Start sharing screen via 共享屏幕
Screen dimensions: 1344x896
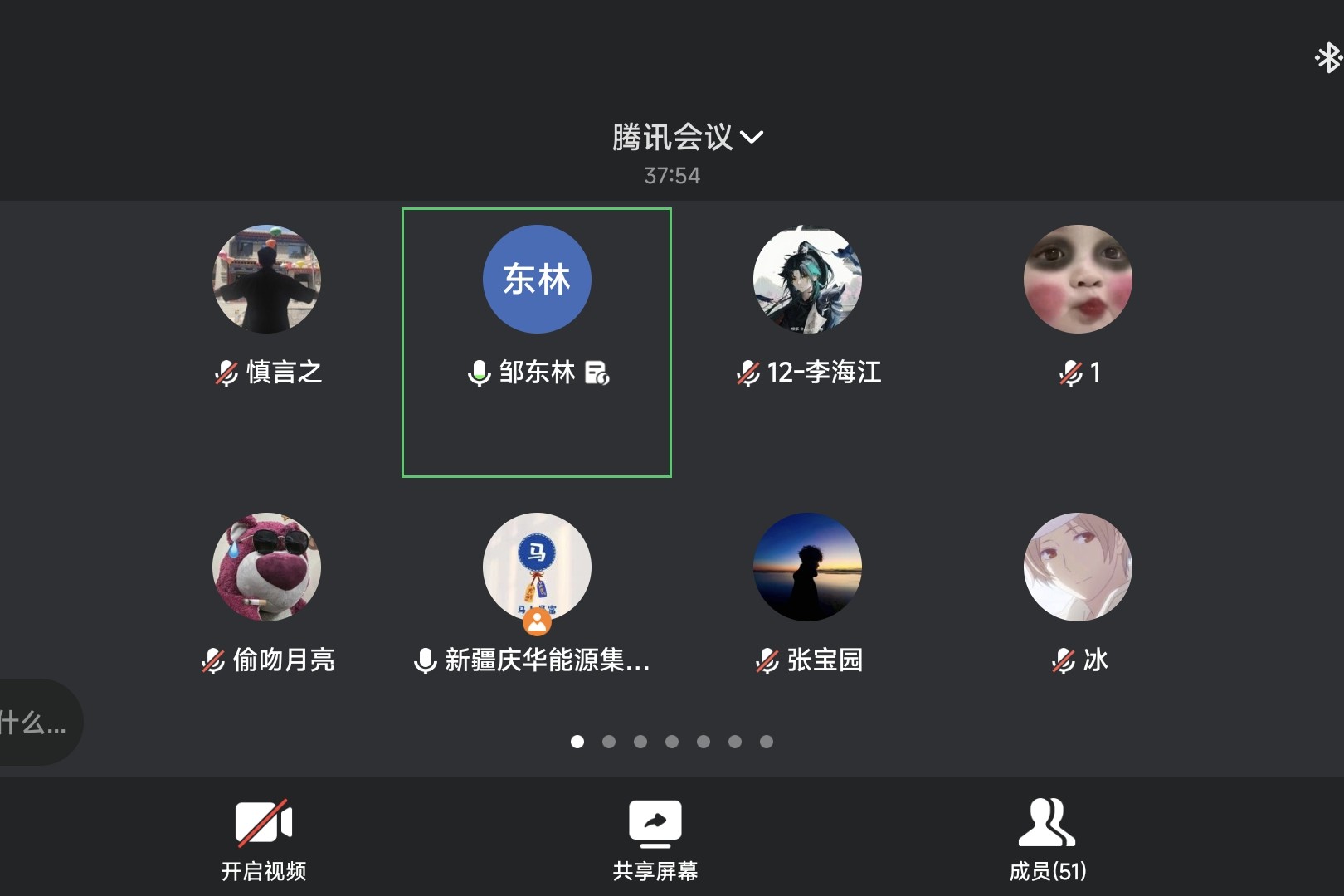[x=655, y=839]
